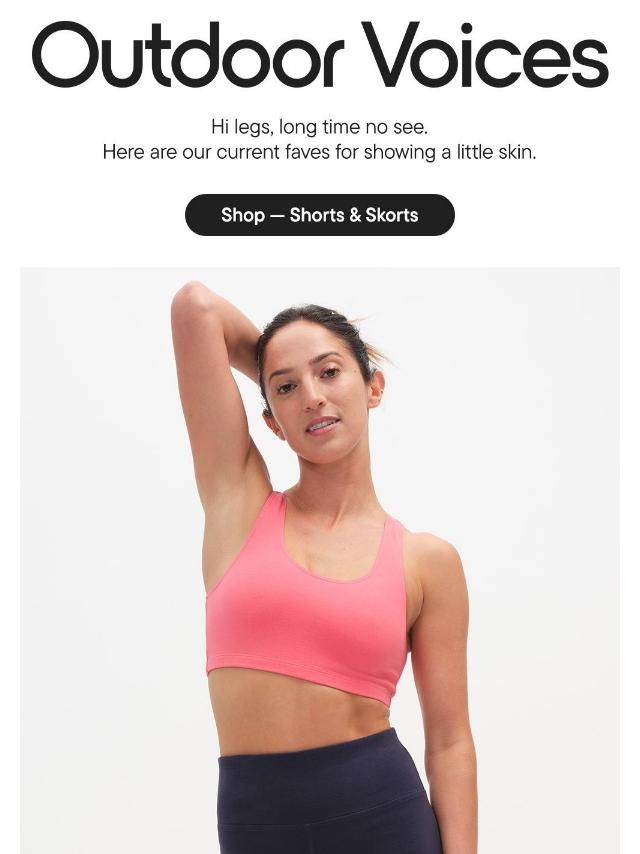
Task: Open the pink sports bra model image
Action: click(x=320, y=560)
